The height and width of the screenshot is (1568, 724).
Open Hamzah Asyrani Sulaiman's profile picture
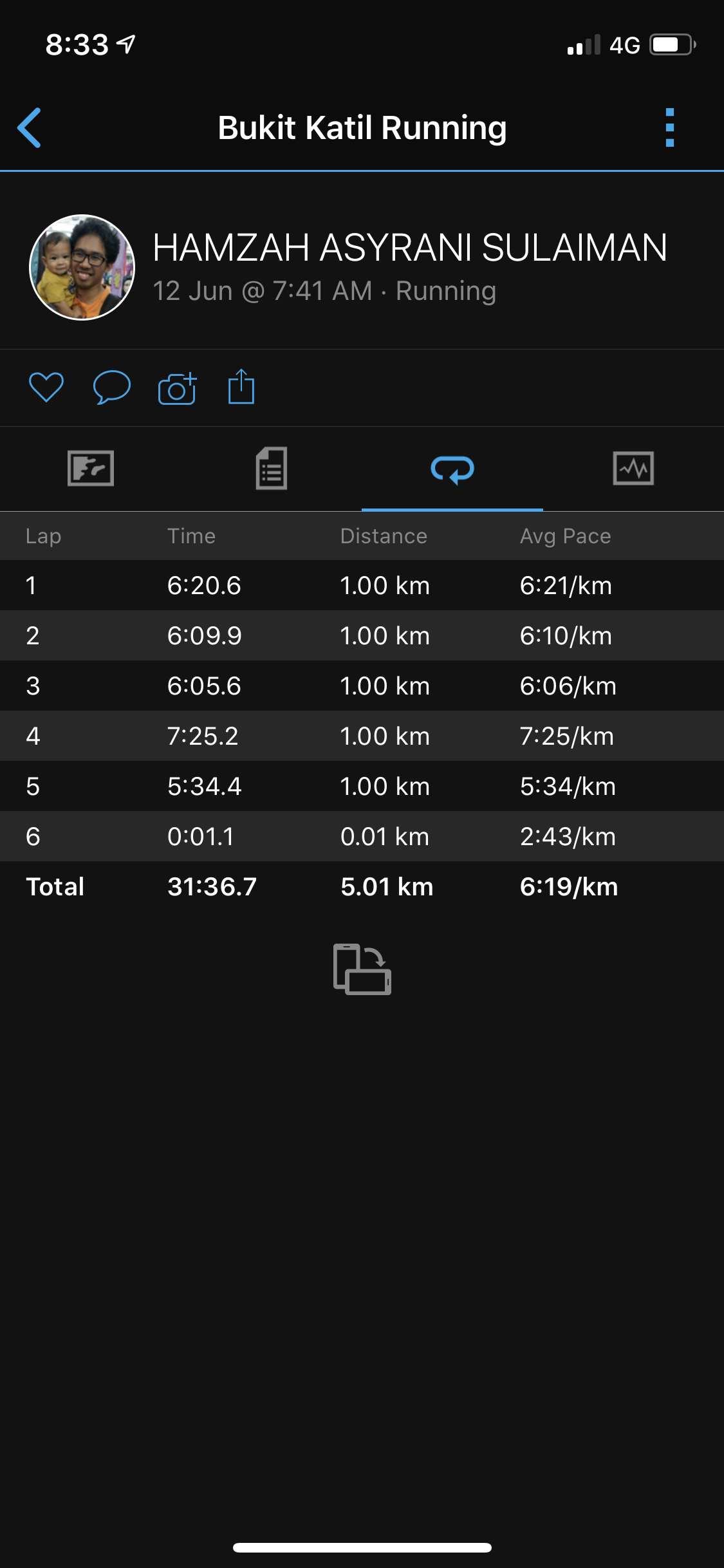82,267
